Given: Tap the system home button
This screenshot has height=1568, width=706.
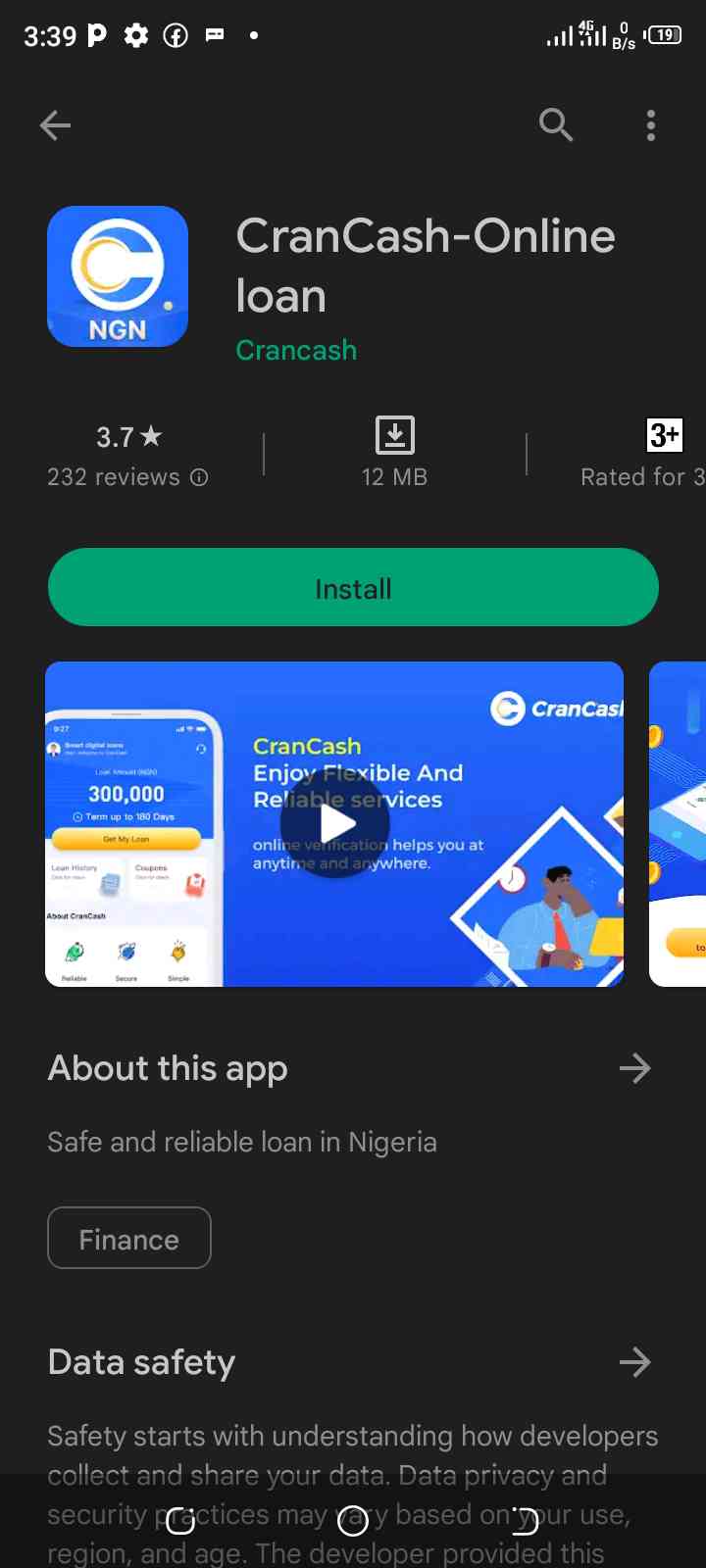Looking at the screenshot, I should pyautogui.click(x=353, y=1521).
